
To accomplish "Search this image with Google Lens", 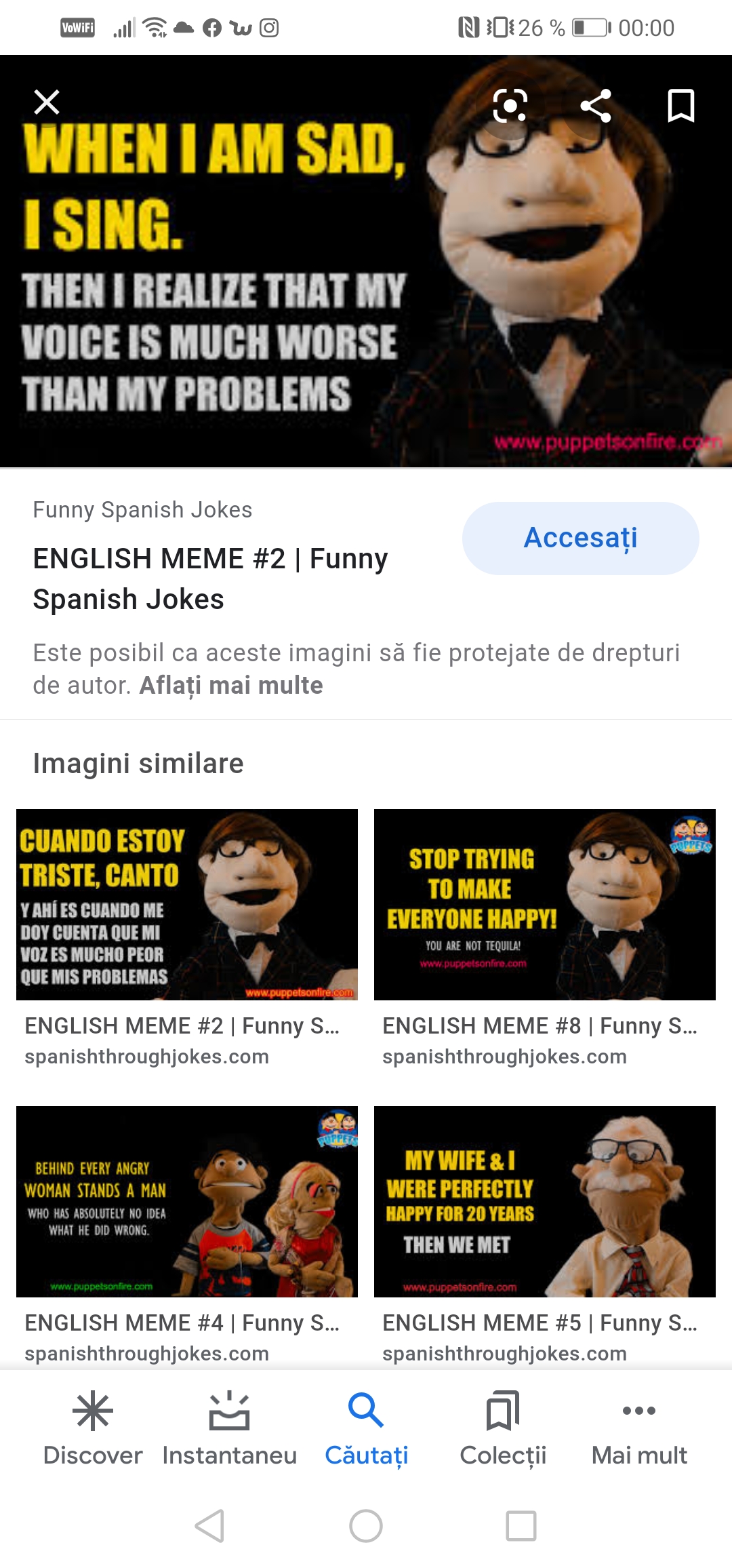I will click(510, 105).
